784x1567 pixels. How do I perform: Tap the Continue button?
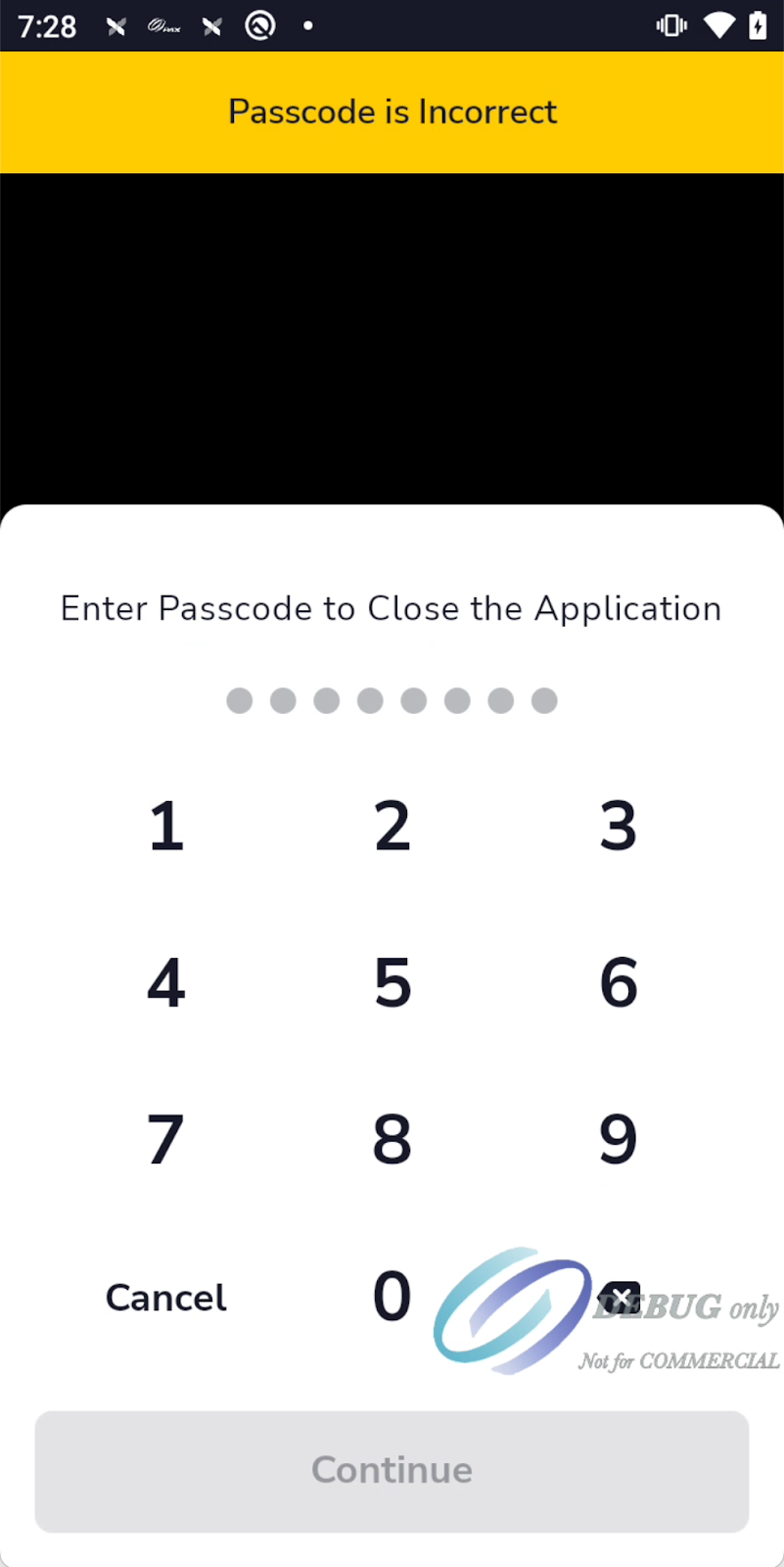point(392,1471)
